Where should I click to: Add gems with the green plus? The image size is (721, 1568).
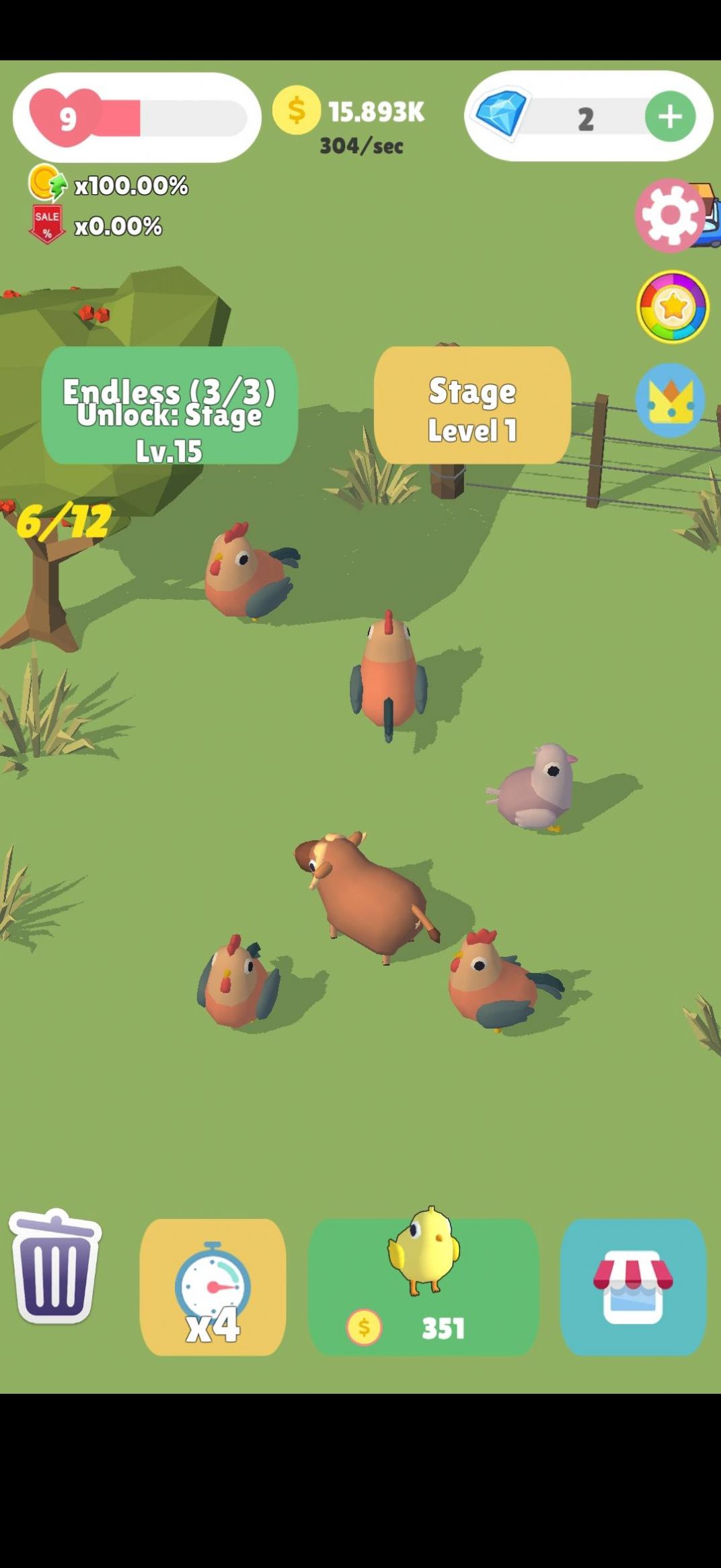tap(670, 116)
